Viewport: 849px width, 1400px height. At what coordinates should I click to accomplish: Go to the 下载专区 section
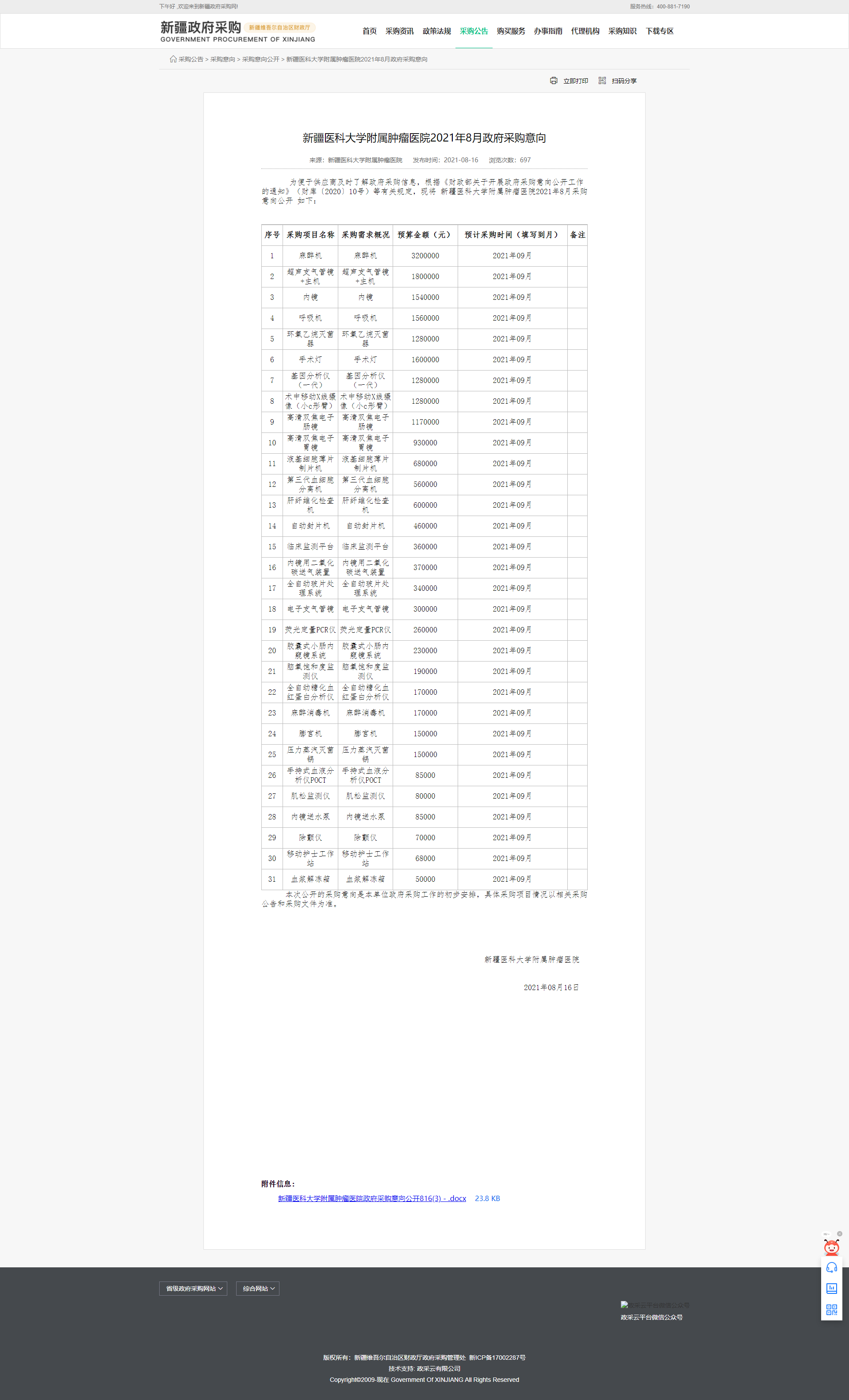tap(659, 31)
